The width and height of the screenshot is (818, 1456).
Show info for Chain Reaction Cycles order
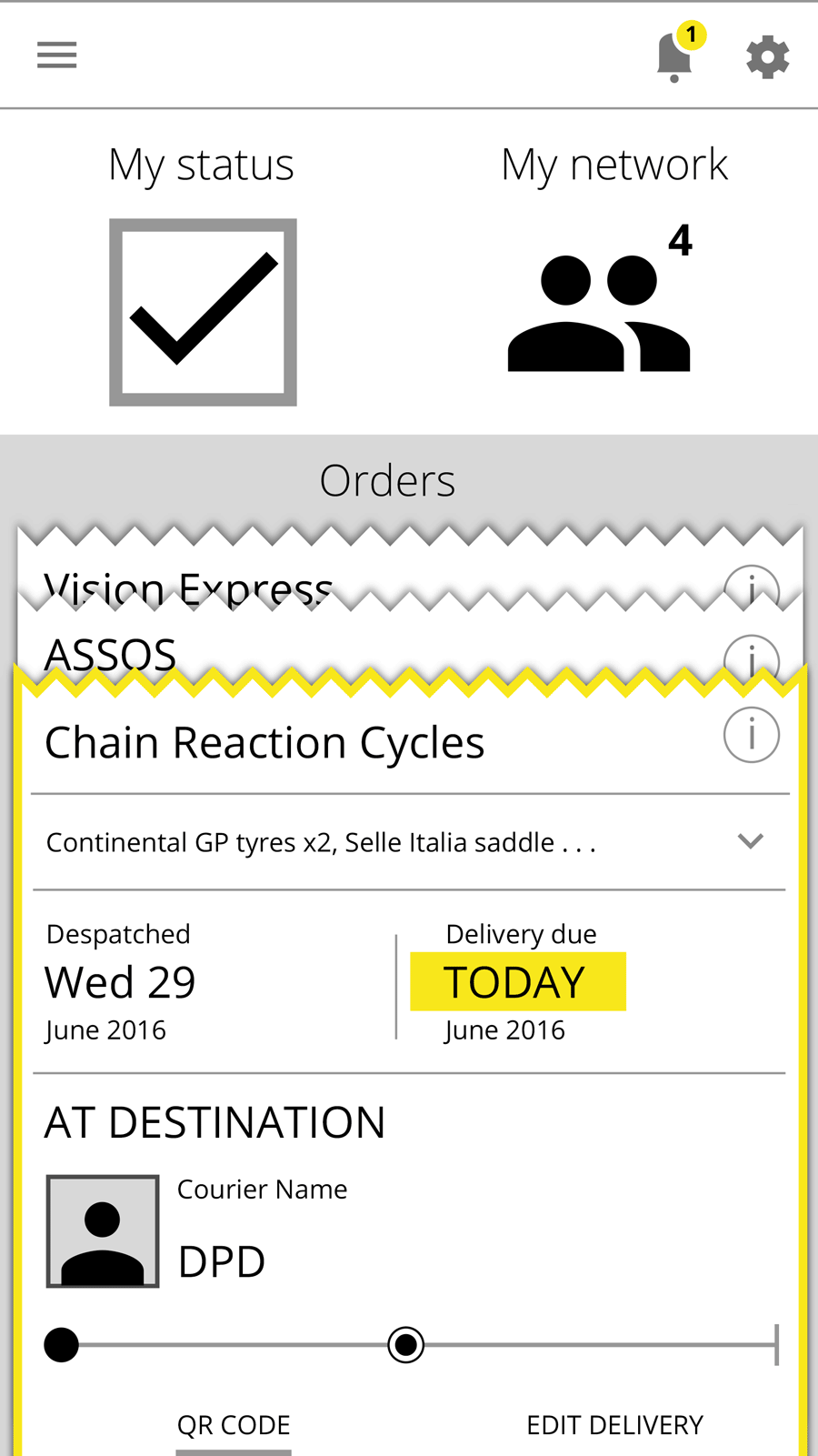tap(752, 735)
